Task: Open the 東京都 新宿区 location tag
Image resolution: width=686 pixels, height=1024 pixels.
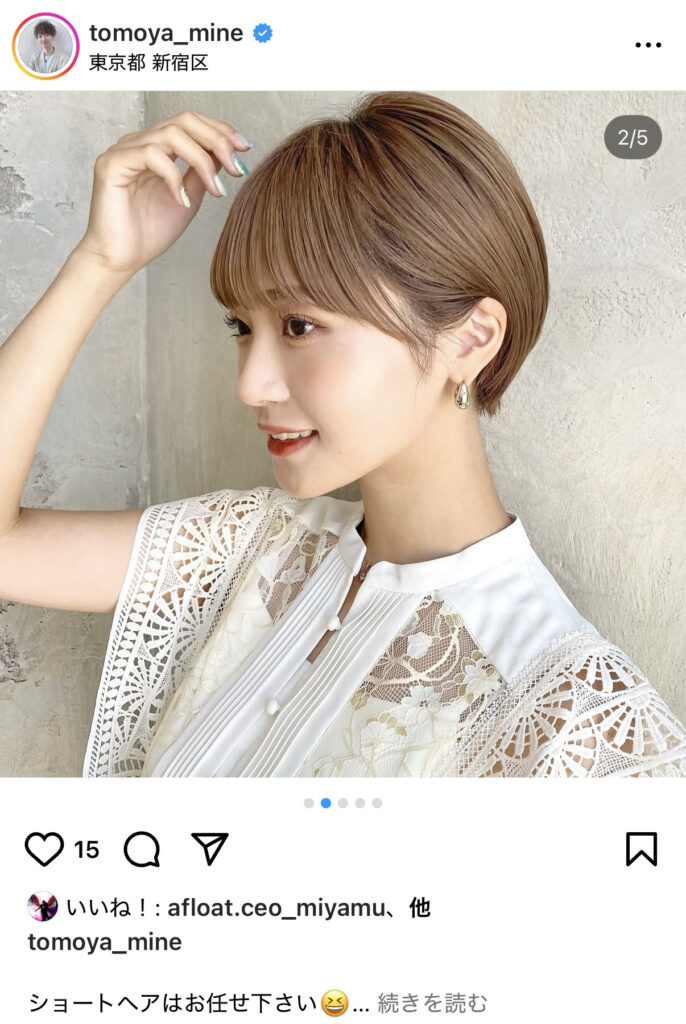Action: pyautogui.click(x=148, y=63)
